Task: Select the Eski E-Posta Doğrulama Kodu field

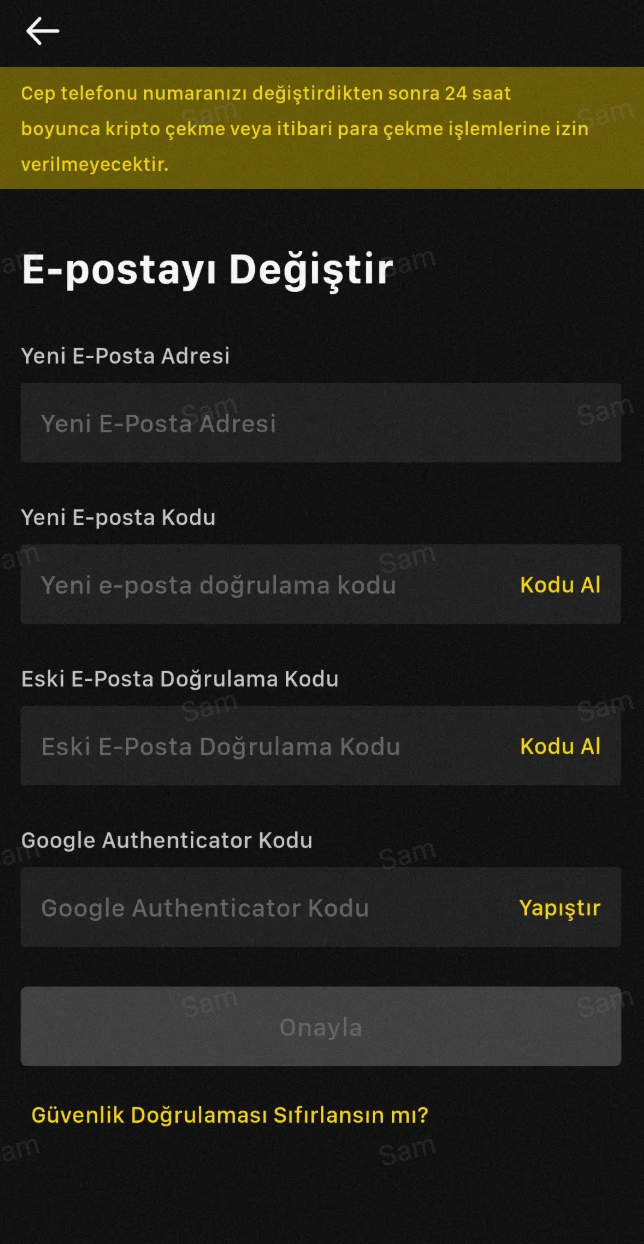Action: point(260,747)
